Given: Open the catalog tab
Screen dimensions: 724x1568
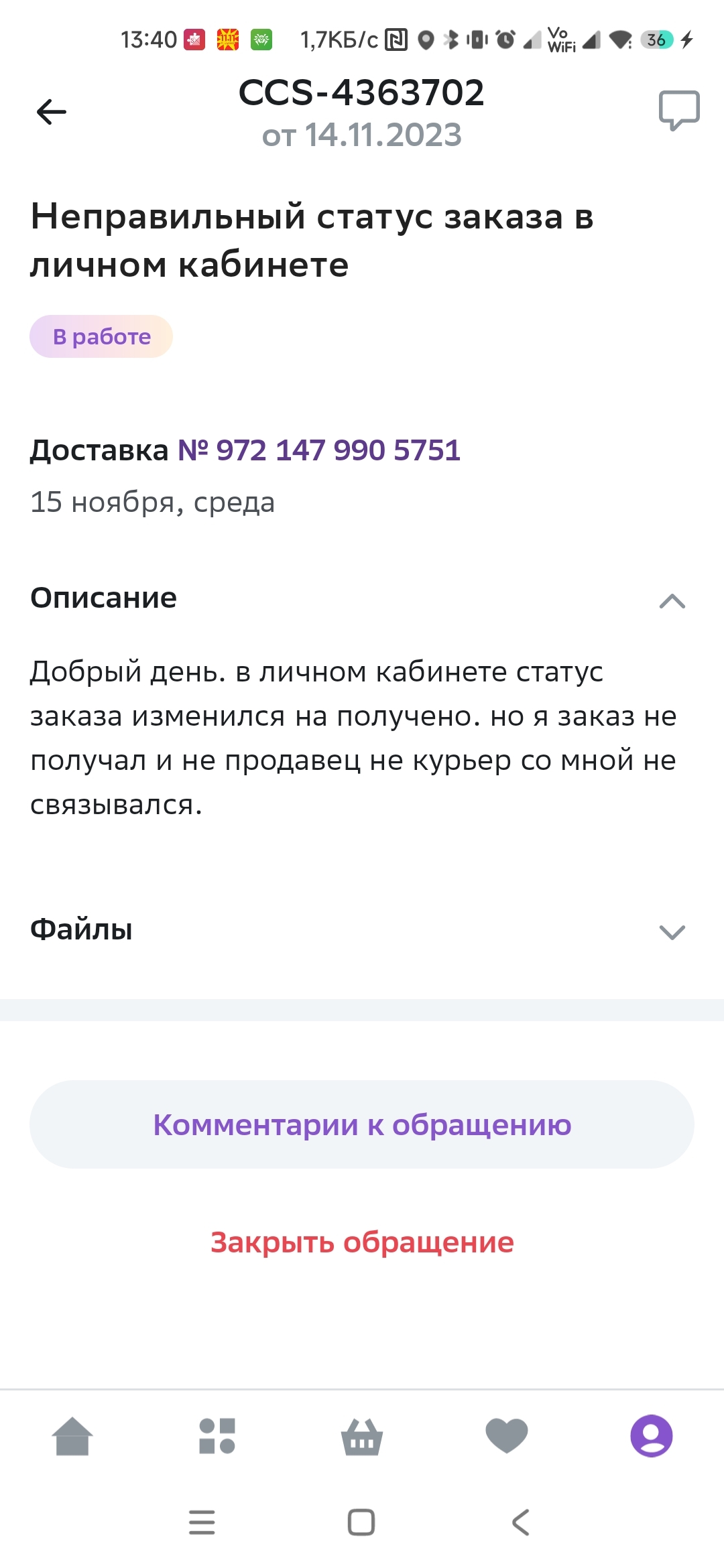Looking at the screenshot, I should pyautogui.click(x=217, y=1437).
